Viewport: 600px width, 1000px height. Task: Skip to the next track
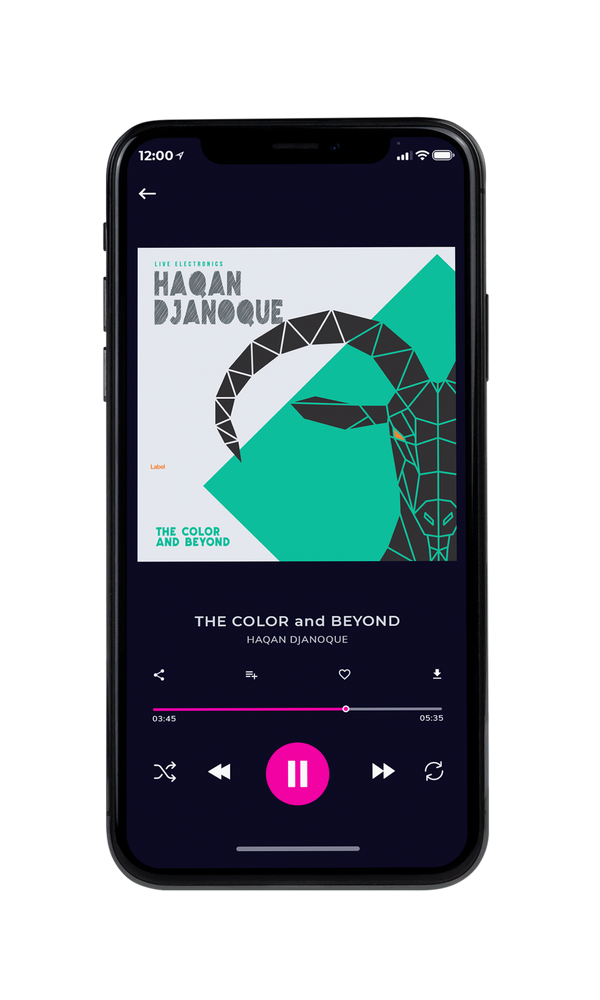coord(383,771)
